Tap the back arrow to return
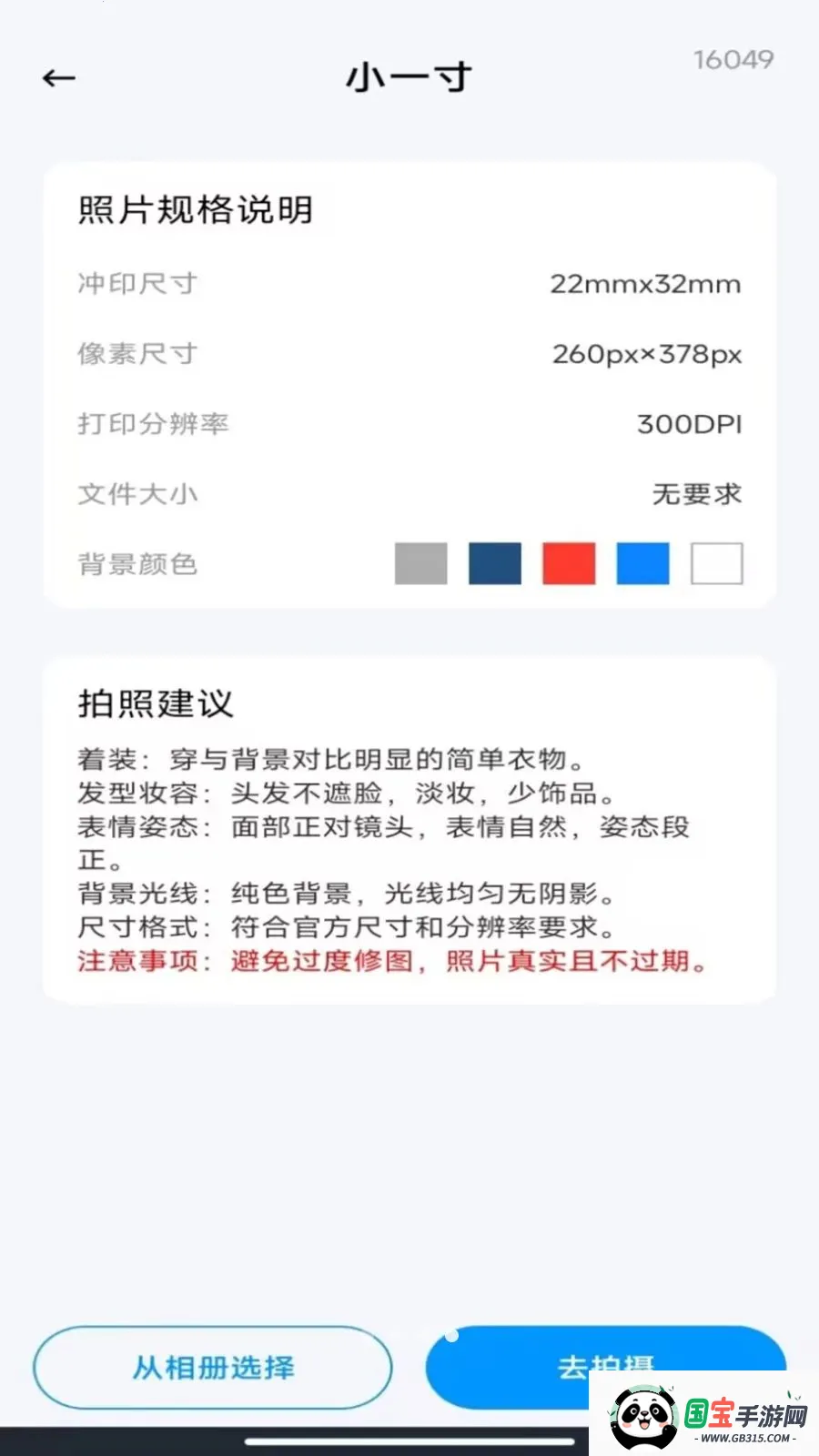This screenshot has height=1456, width=819. coord(57,77)
